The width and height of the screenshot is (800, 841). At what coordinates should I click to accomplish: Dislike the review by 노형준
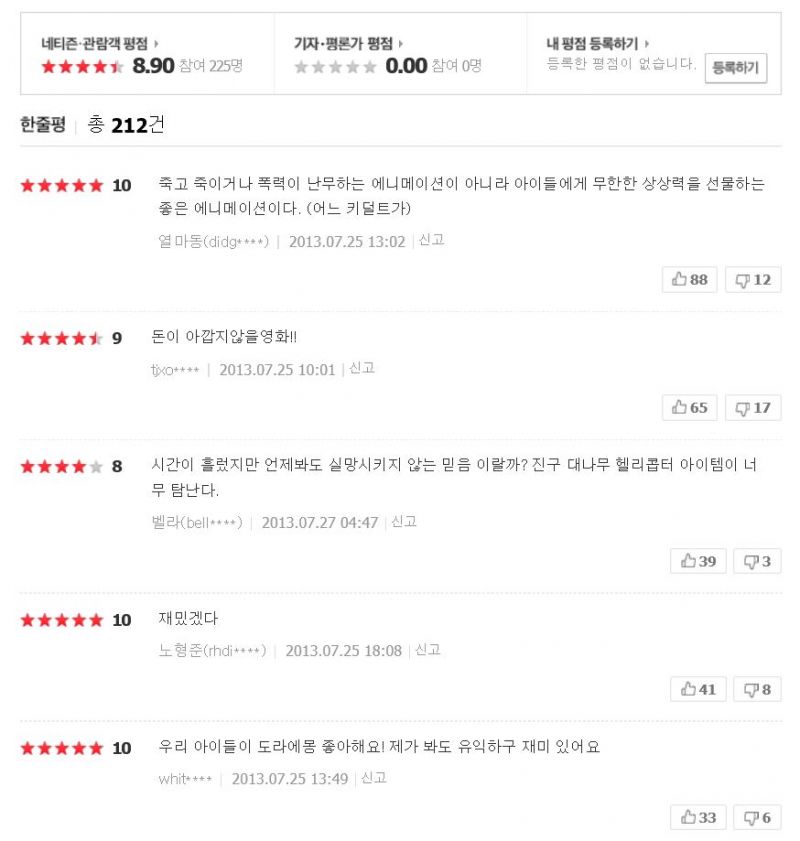coord(757,689)
